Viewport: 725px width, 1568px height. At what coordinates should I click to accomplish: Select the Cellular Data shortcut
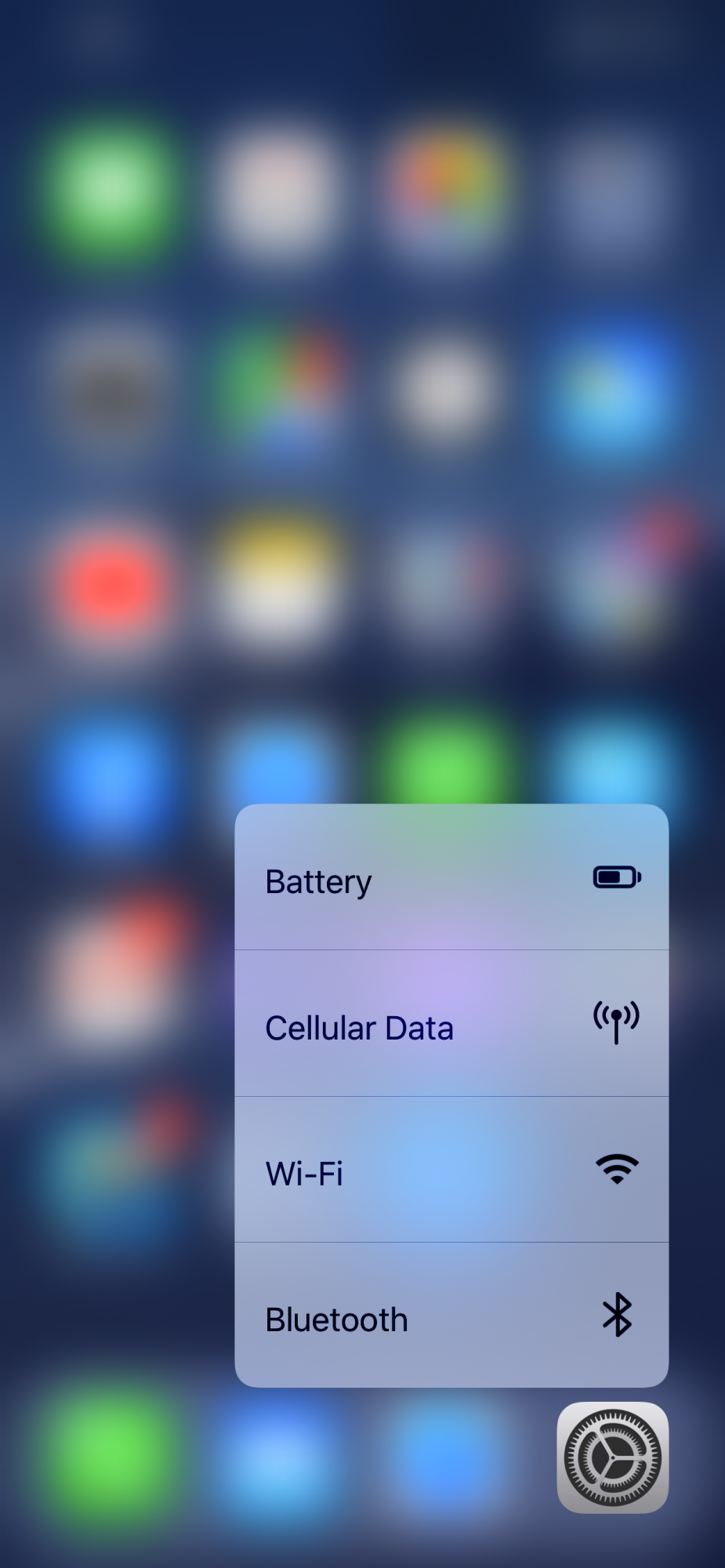(451, 1023)
